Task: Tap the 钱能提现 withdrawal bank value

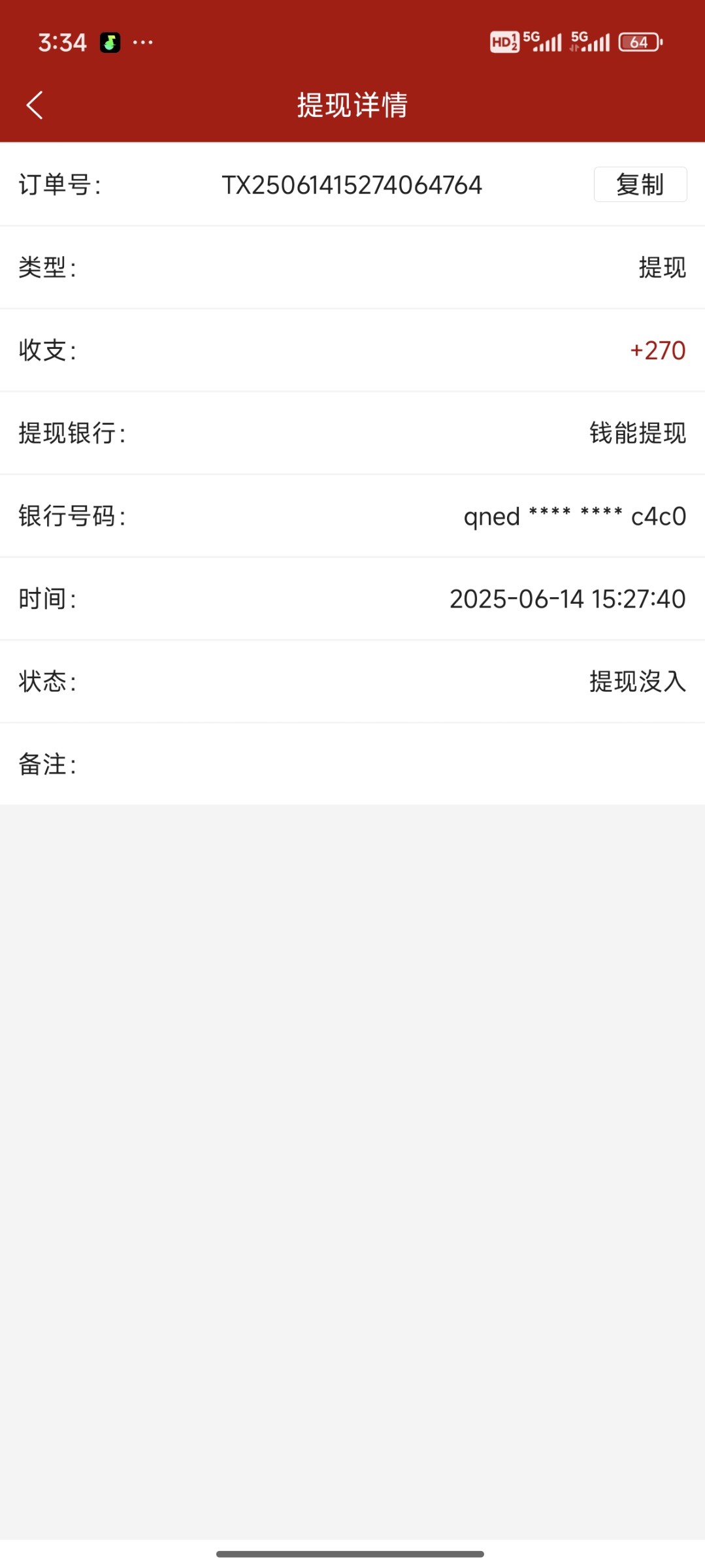Action: tap(636, 433)
